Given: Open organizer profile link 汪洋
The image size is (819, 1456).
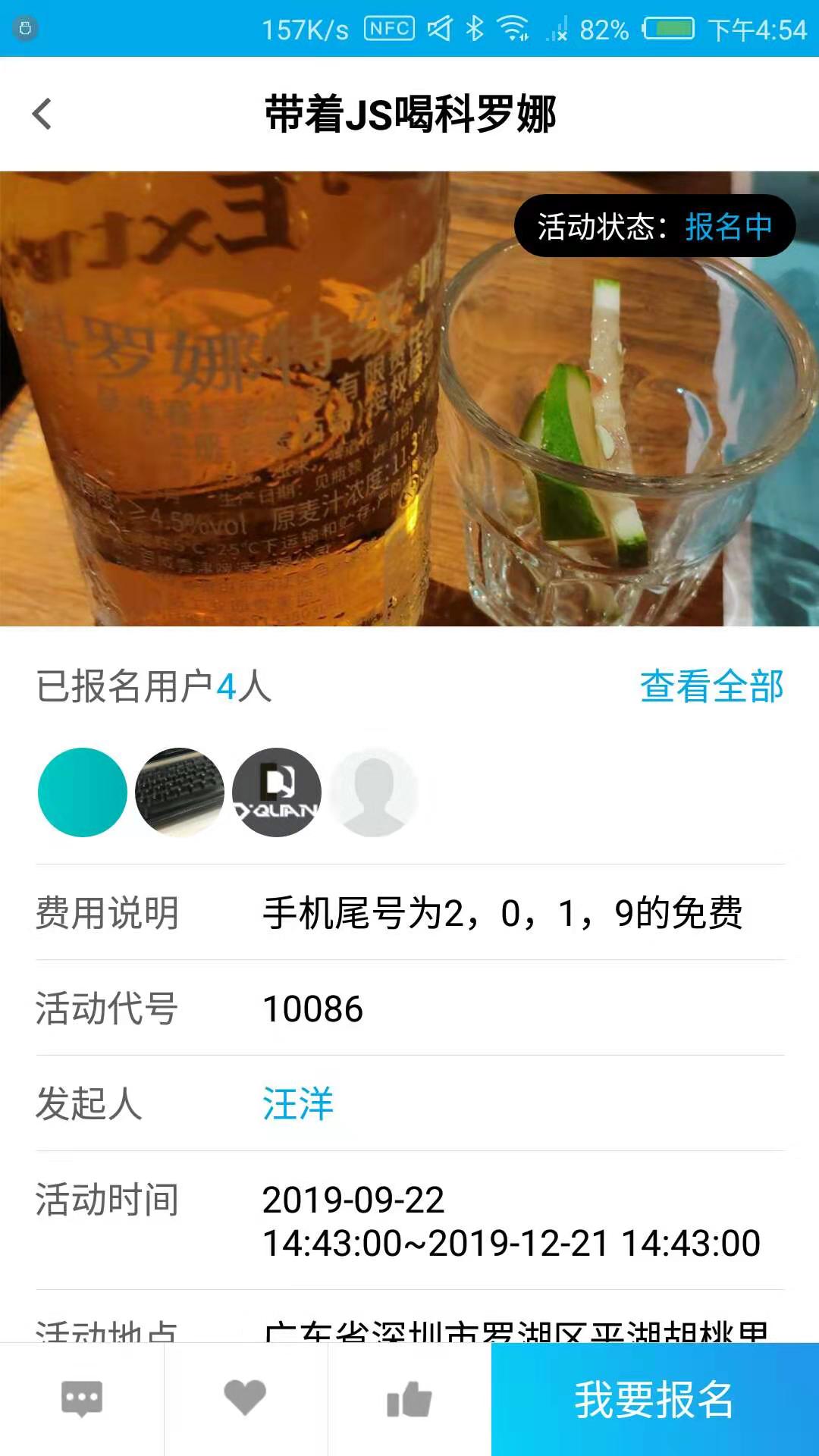Looking at the screenshot, I should coord(297,1106).
